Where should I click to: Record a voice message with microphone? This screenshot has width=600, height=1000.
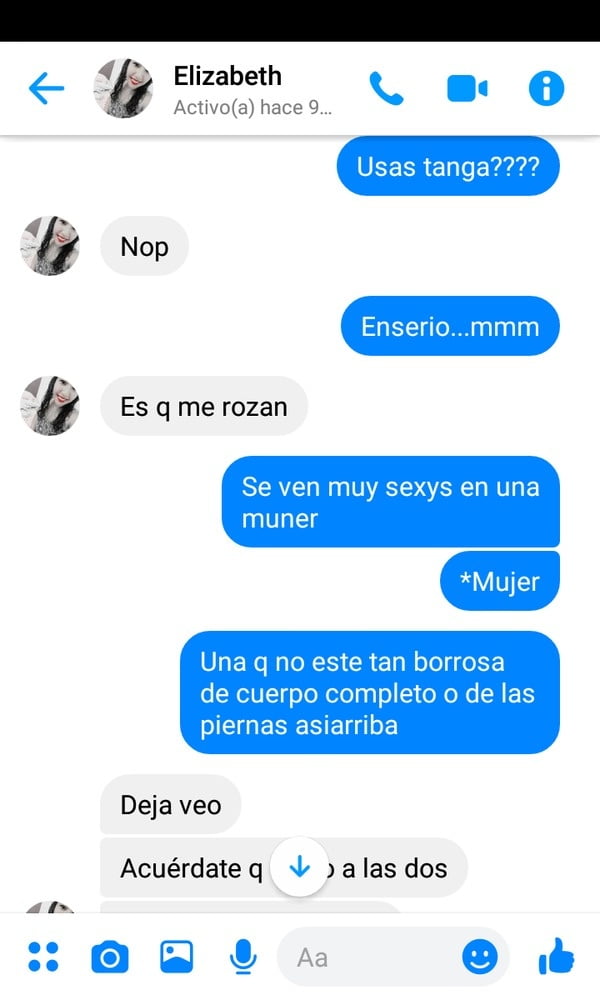(x=243, y=957)
